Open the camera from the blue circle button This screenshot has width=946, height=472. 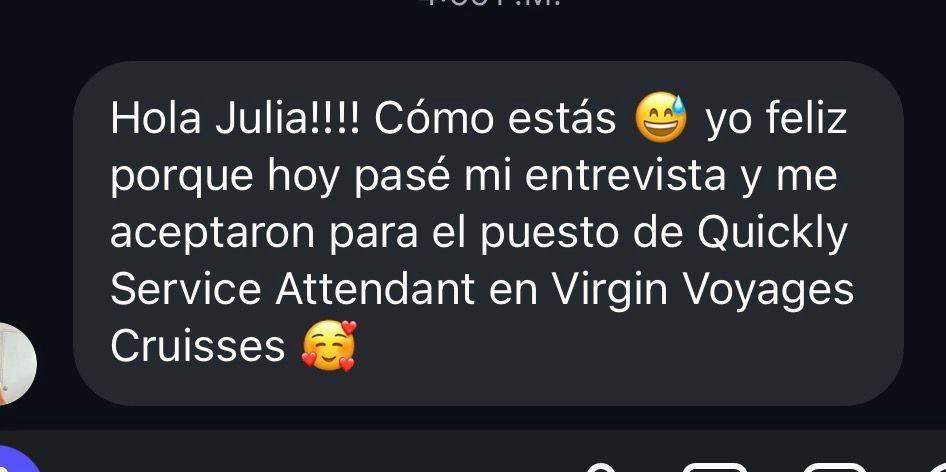pyautogui.click(x=16, y=461)
